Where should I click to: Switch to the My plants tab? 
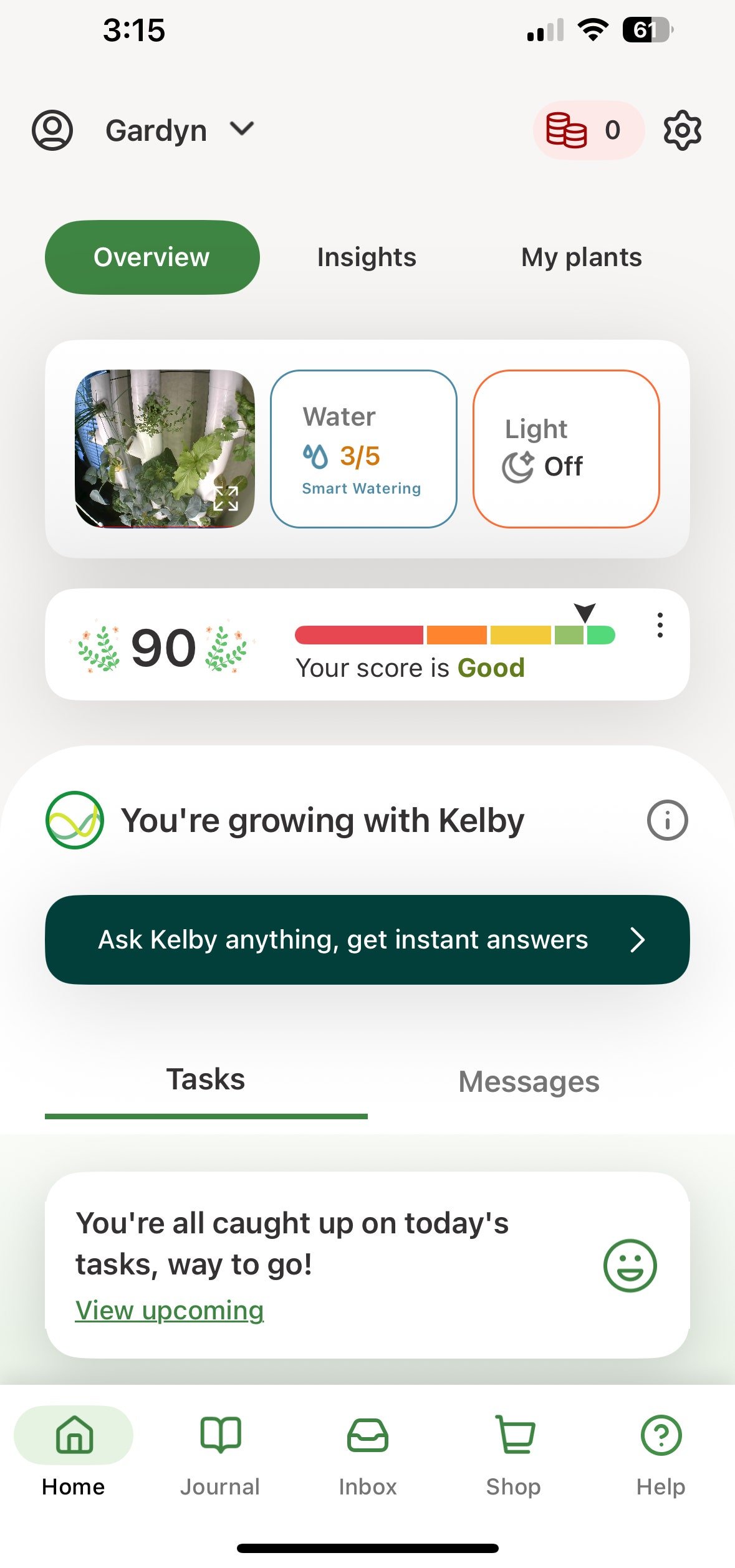581,257
